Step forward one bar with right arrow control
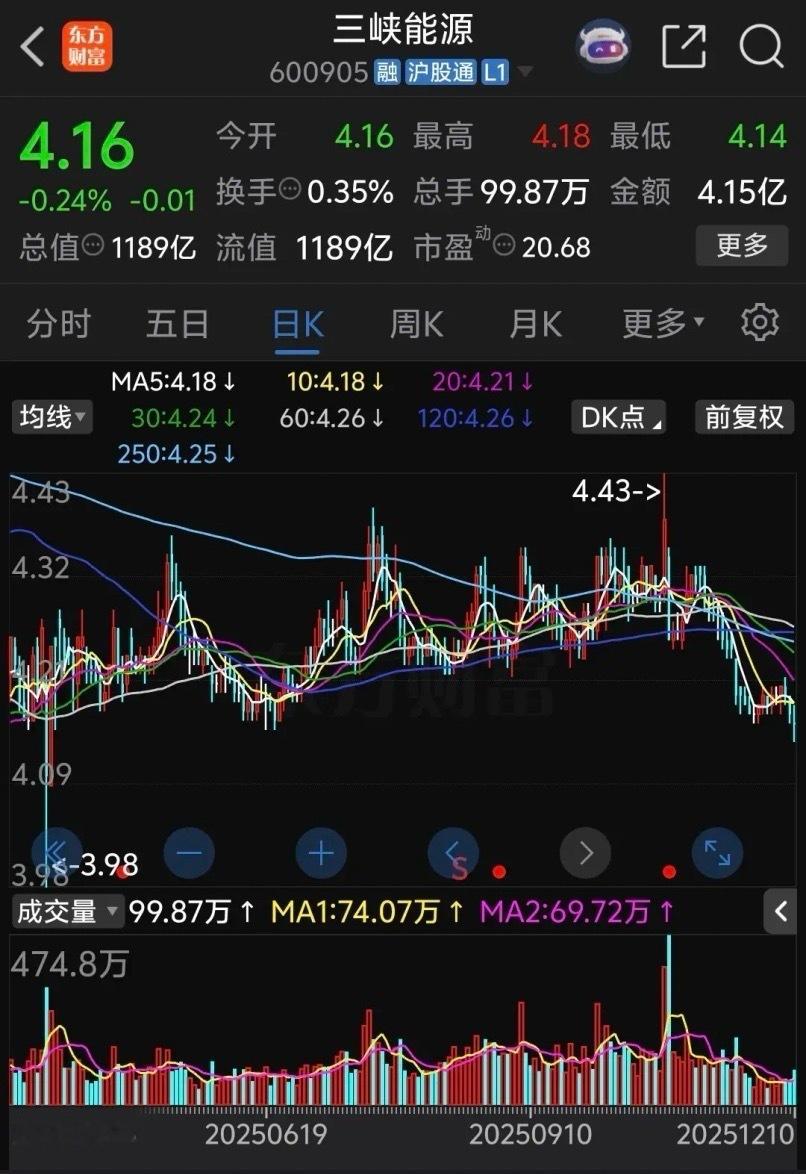 tap(585, 853)
